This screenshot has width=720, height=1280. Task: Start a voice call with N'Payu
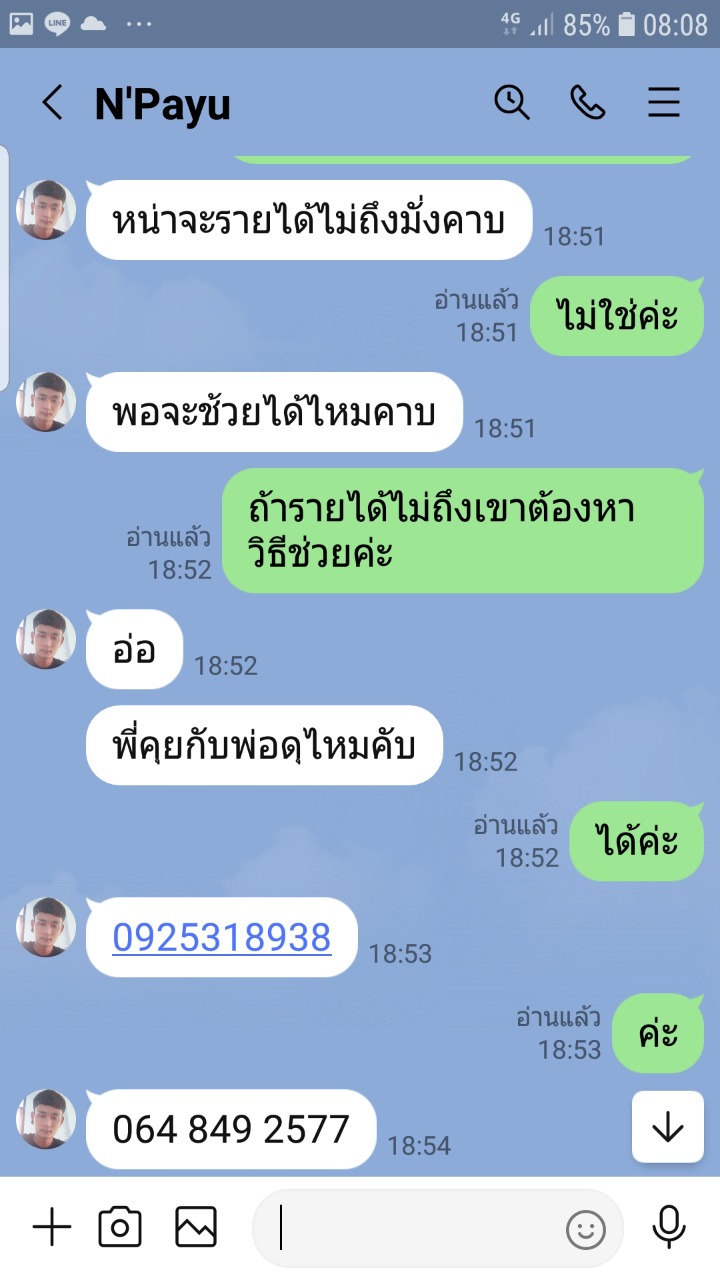[x=588, y=103]
